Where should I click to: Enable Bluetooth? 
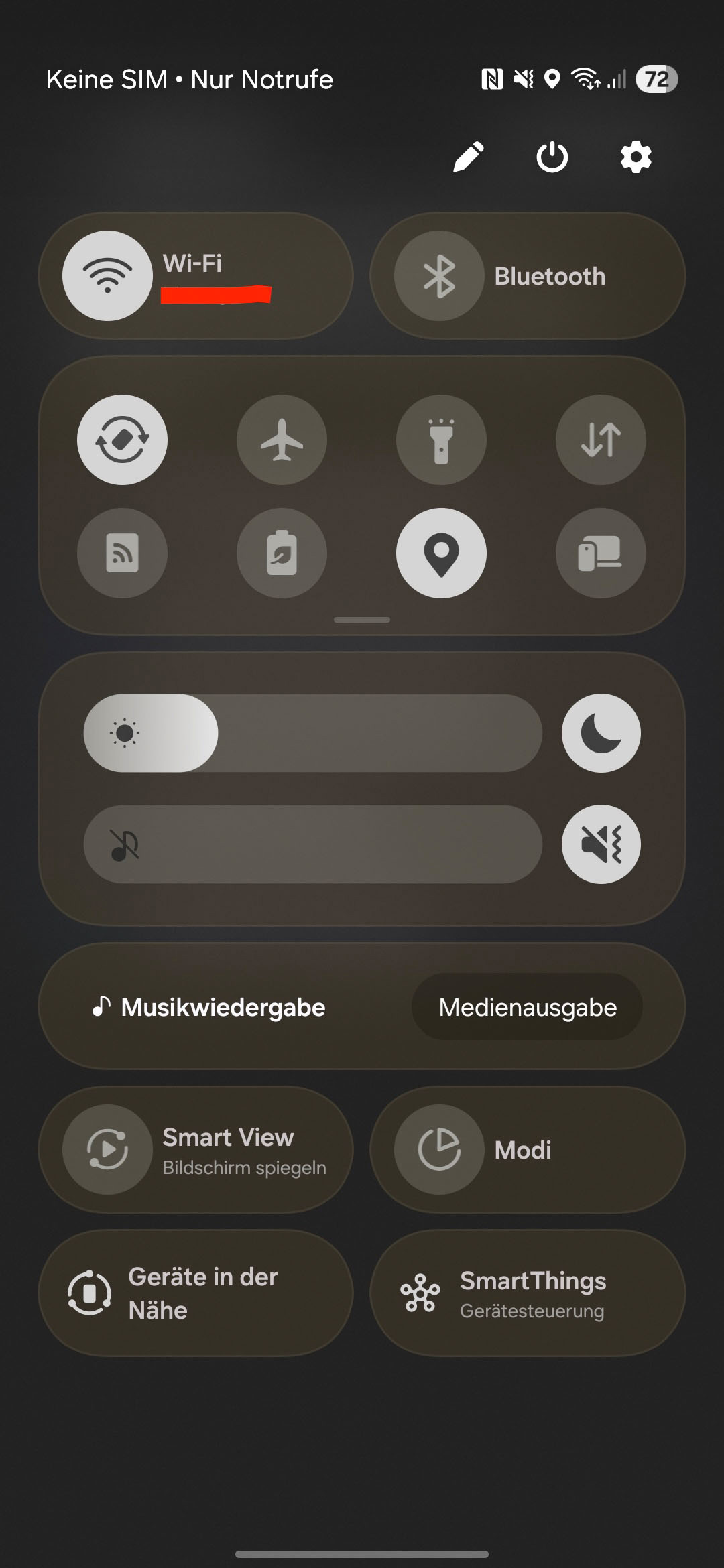(x=439, y=275)
